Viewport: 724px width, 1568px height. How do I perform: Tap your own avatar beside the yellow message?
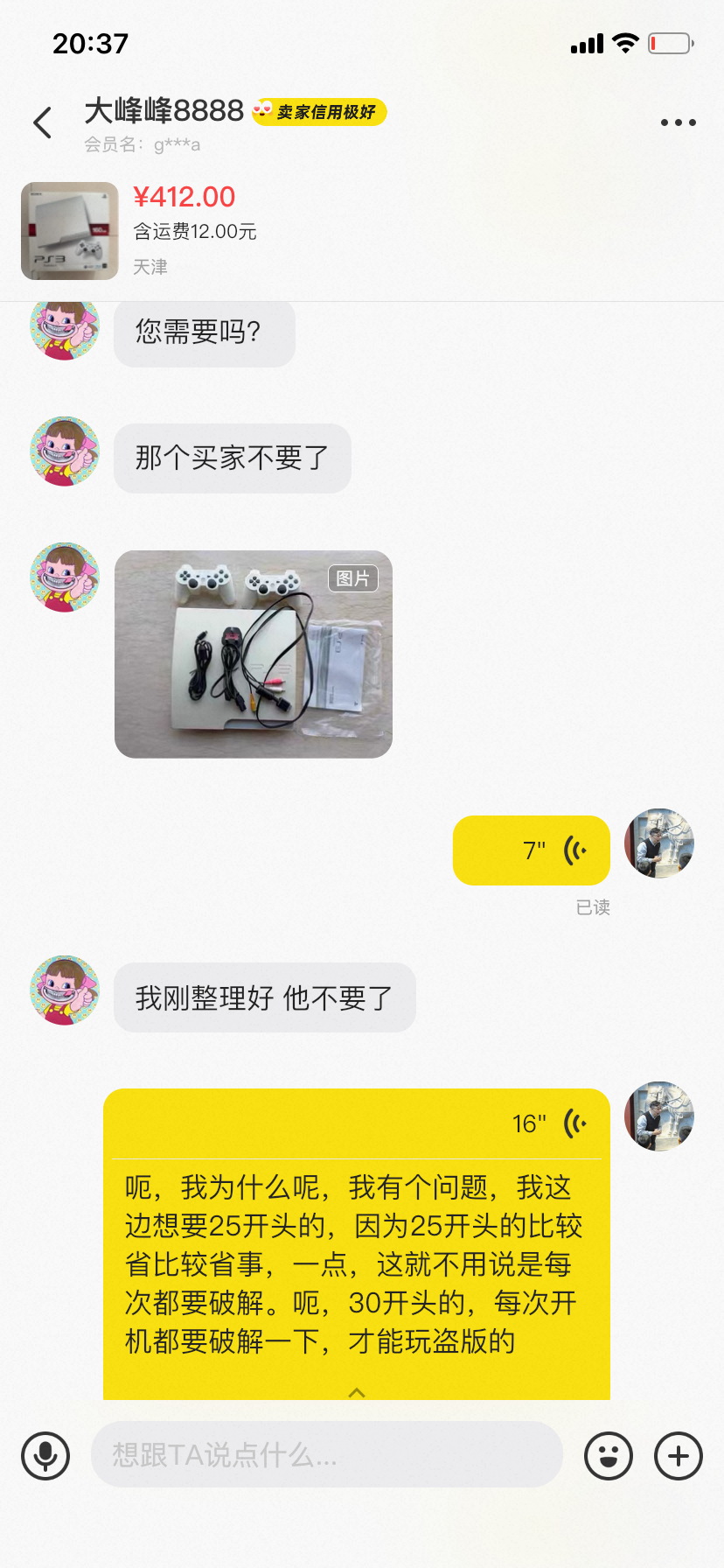[658, 843]
